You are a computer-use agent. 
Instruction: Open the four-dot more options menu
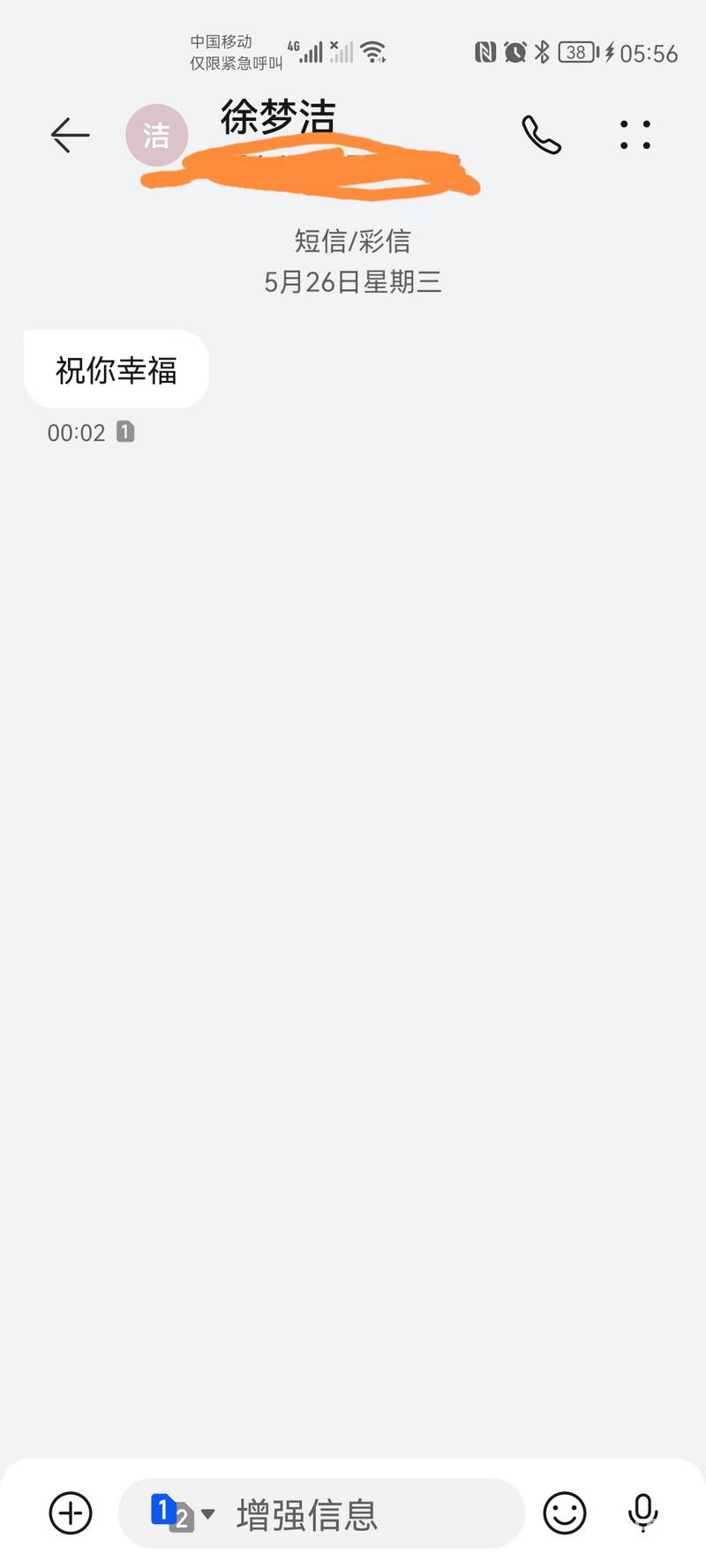coord(635,135)
